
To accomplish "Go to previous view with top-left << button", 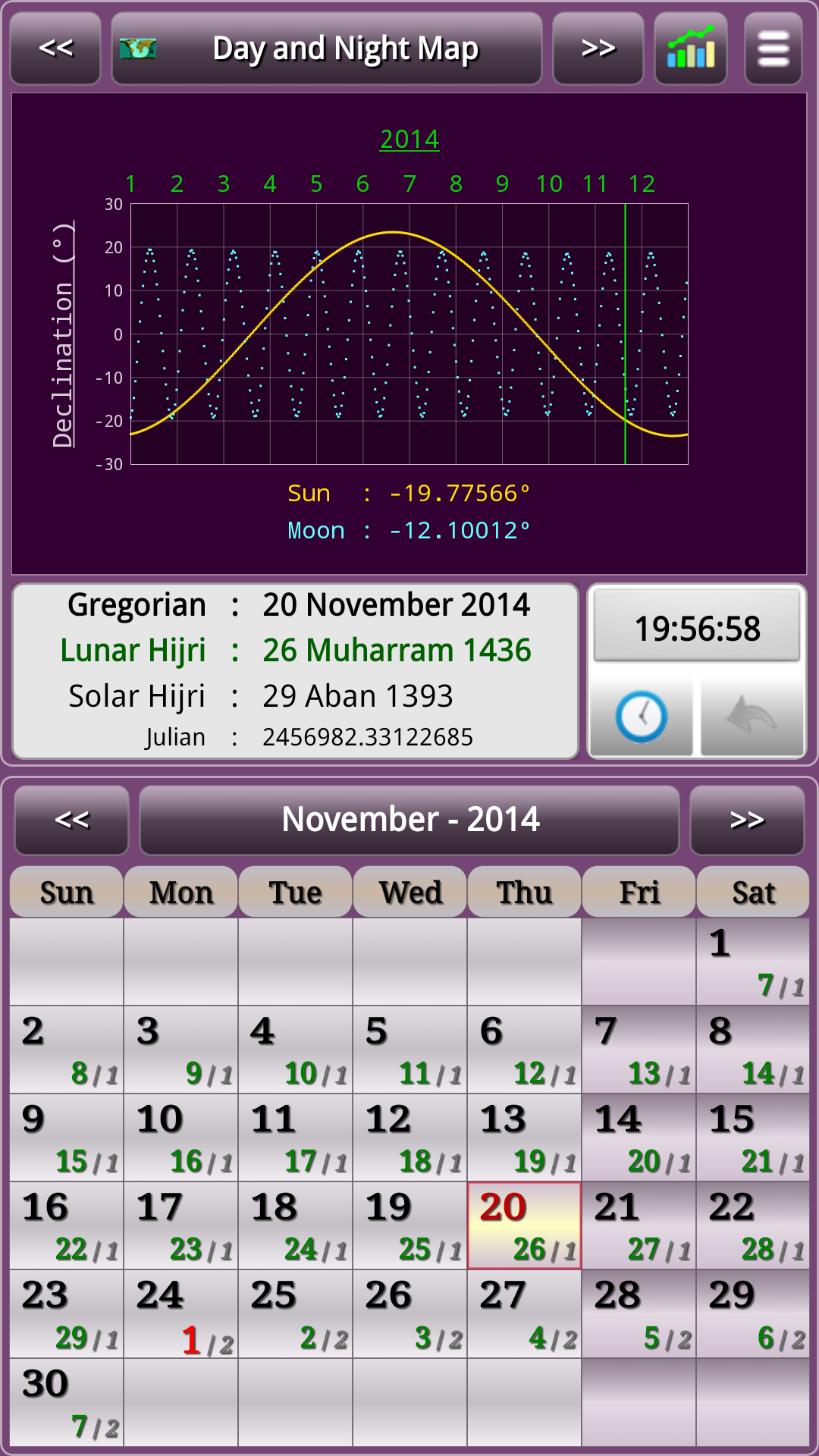I will pos(55,49).
